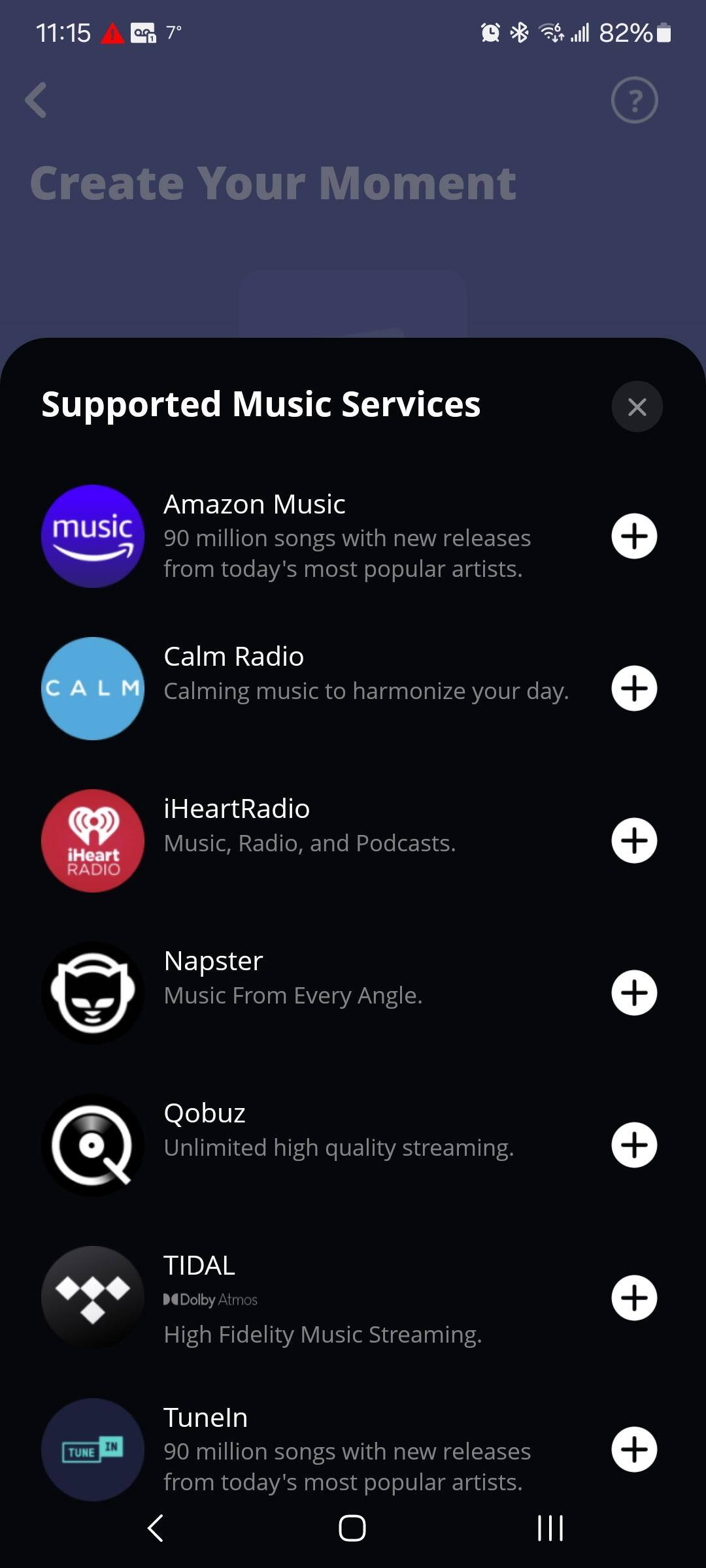The image size is (706, 1568).
Task: Add Amazon Music service
Action: point(634,536)
